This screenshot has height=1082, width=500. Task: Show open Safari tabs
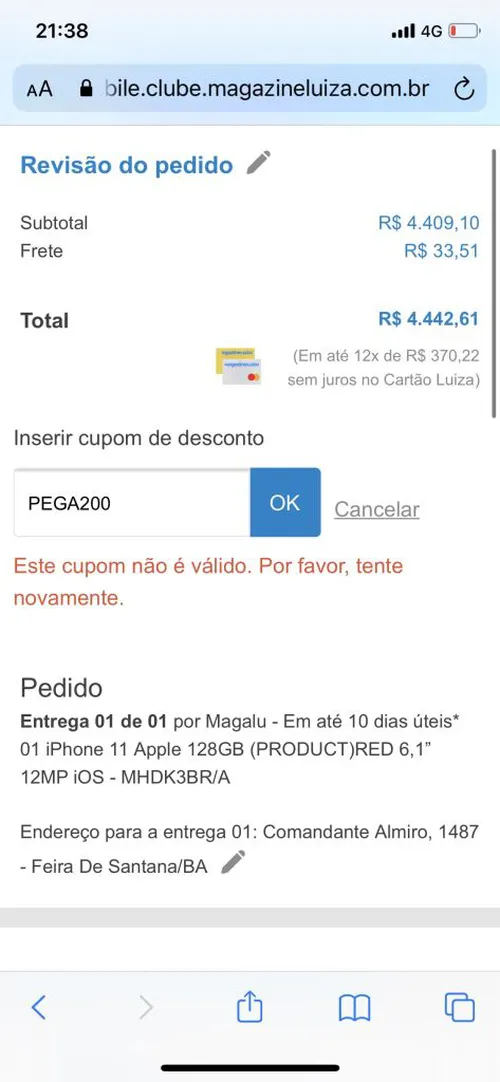coord(459,1007)
